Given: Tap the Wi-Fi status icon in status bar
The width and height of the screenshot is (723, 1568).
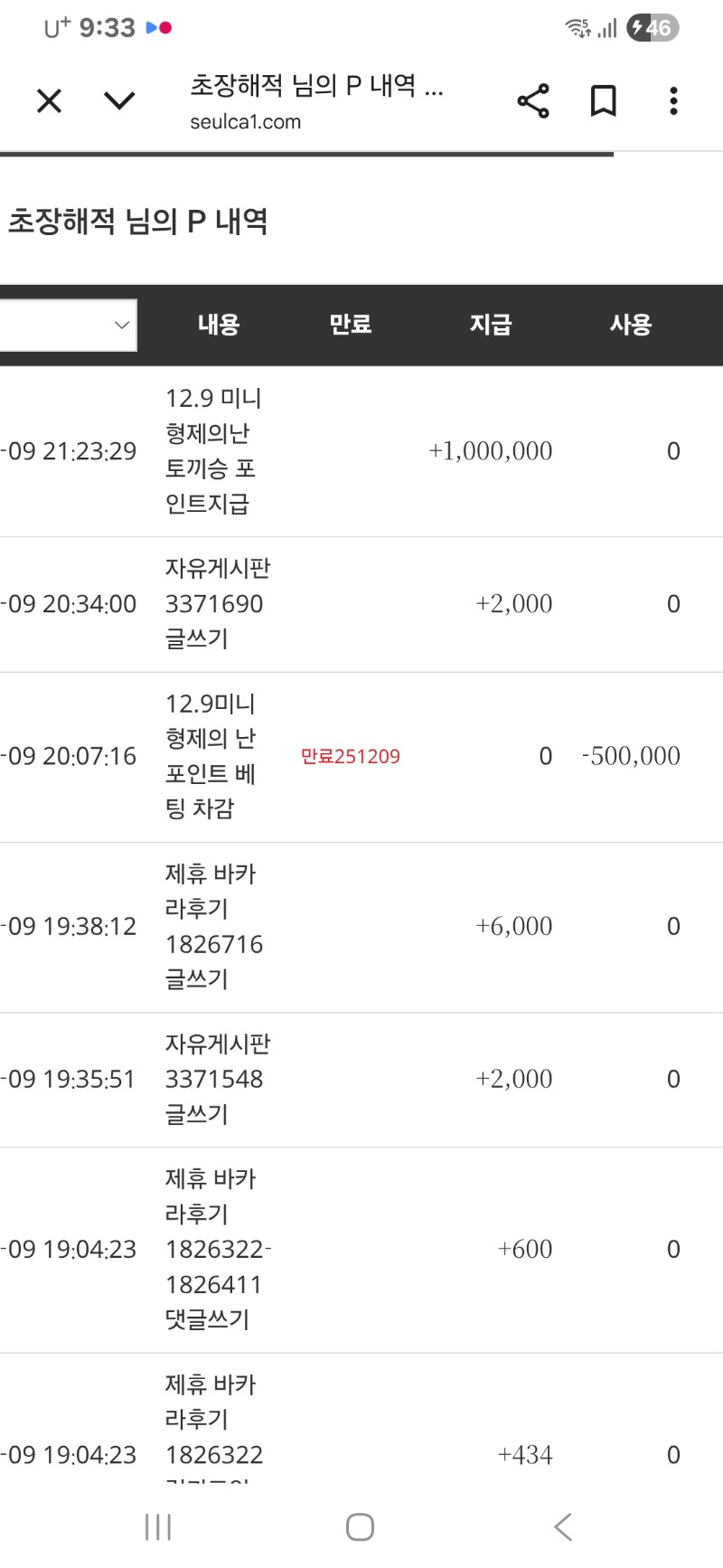Looking at the screenshot, I should pyautogui.click(x=577, y=27).
